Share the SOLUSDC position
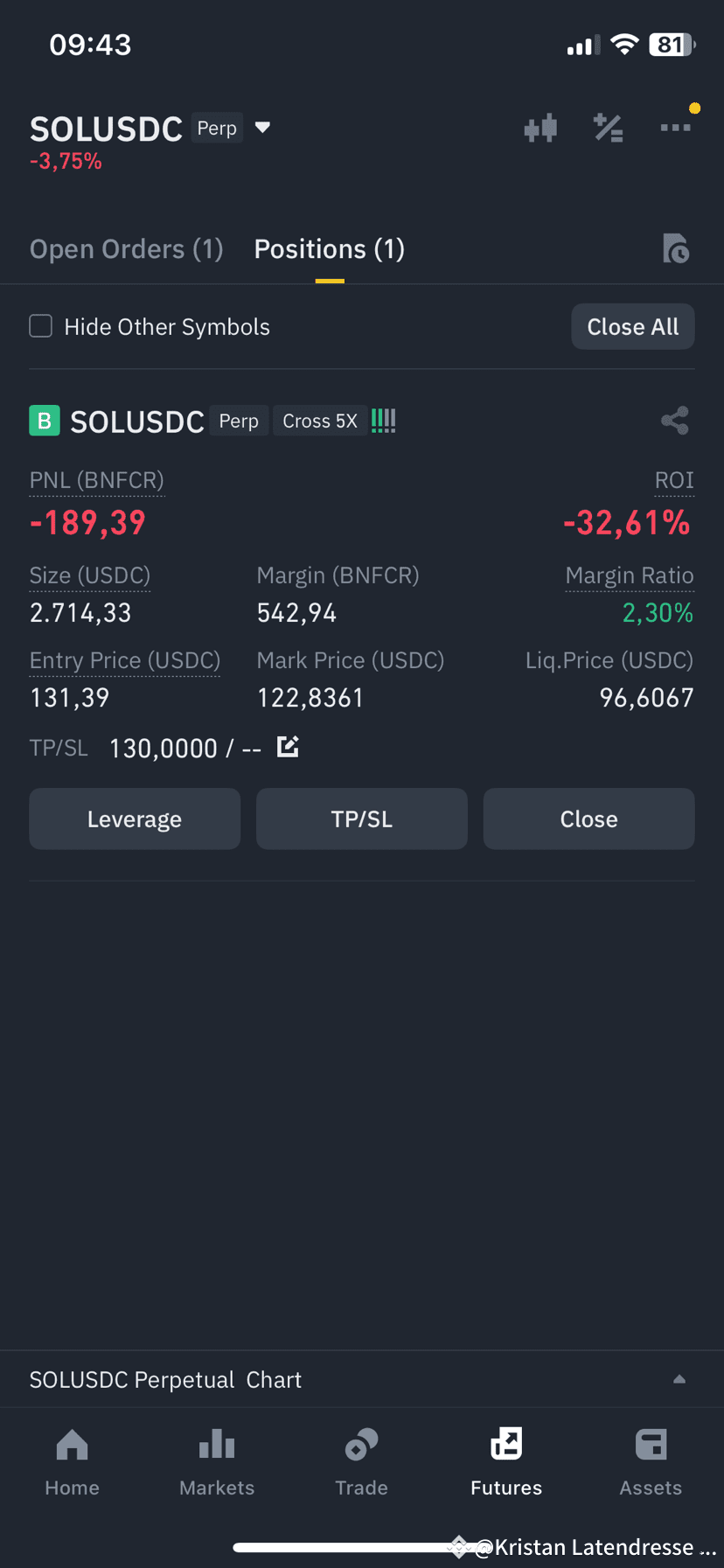 click(x=675, y=421)
